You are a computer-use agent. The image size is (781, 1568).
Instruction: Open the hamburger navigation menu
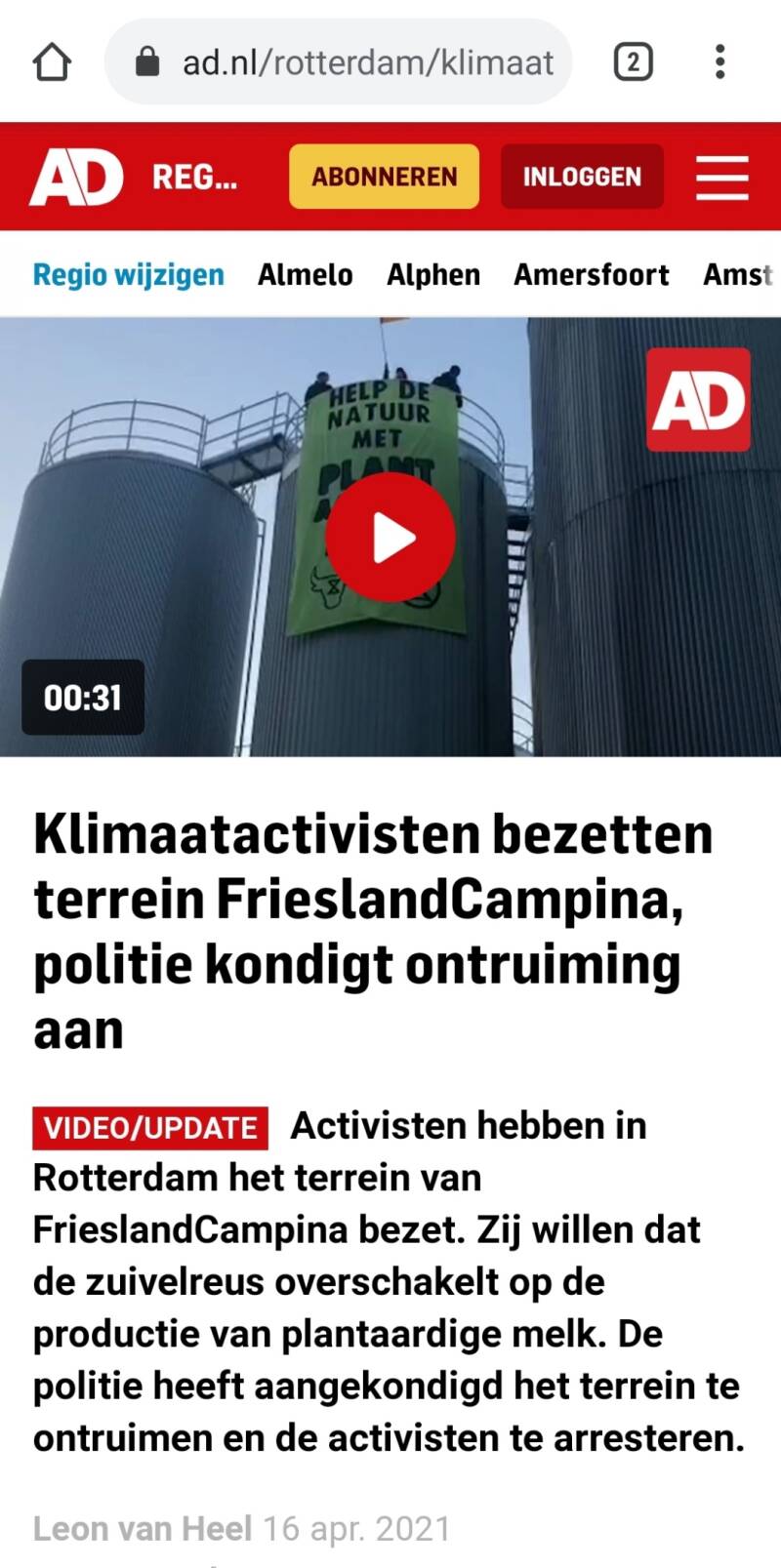click(x=721, y=178)
